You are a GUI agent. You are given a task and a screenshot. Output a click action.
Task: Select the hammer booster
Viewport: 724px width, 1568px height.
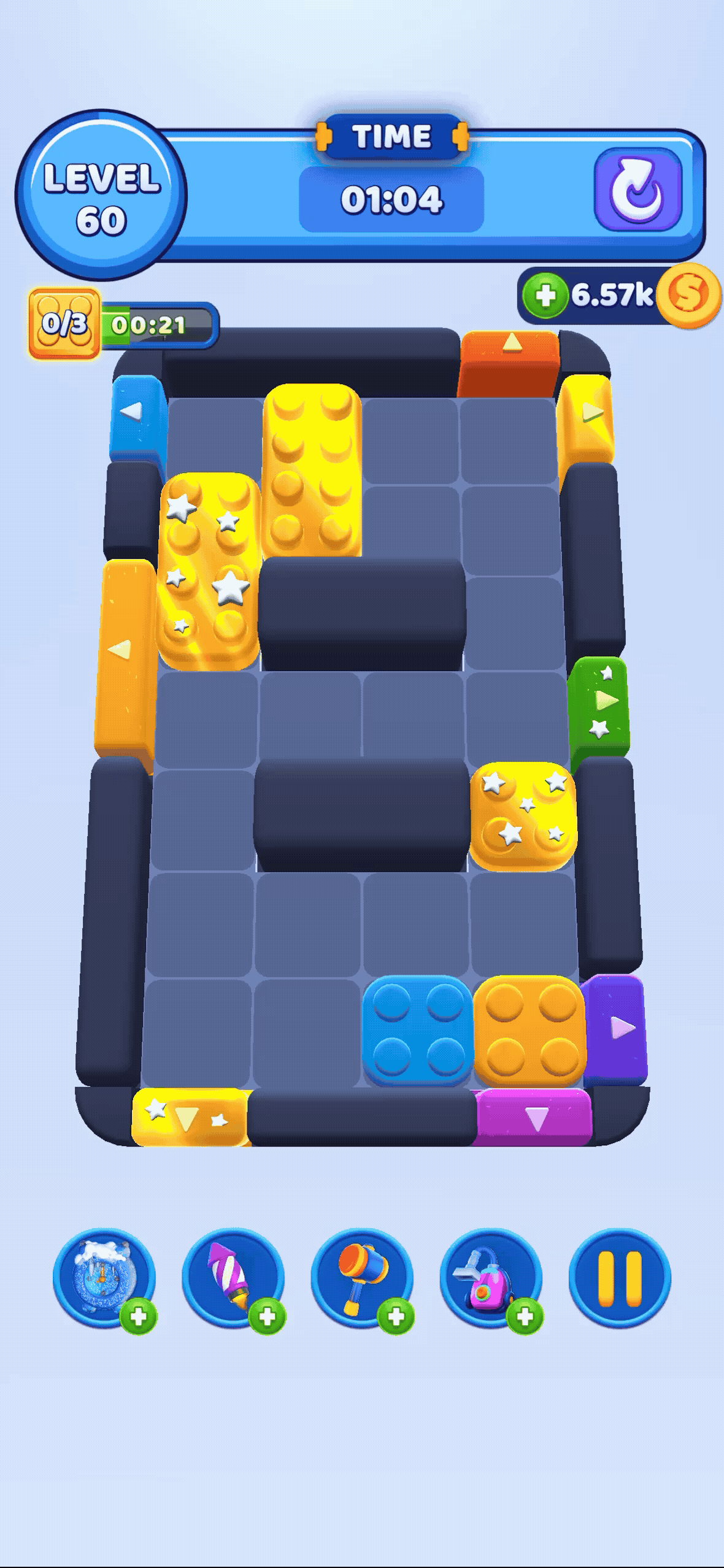[362, 1278]
